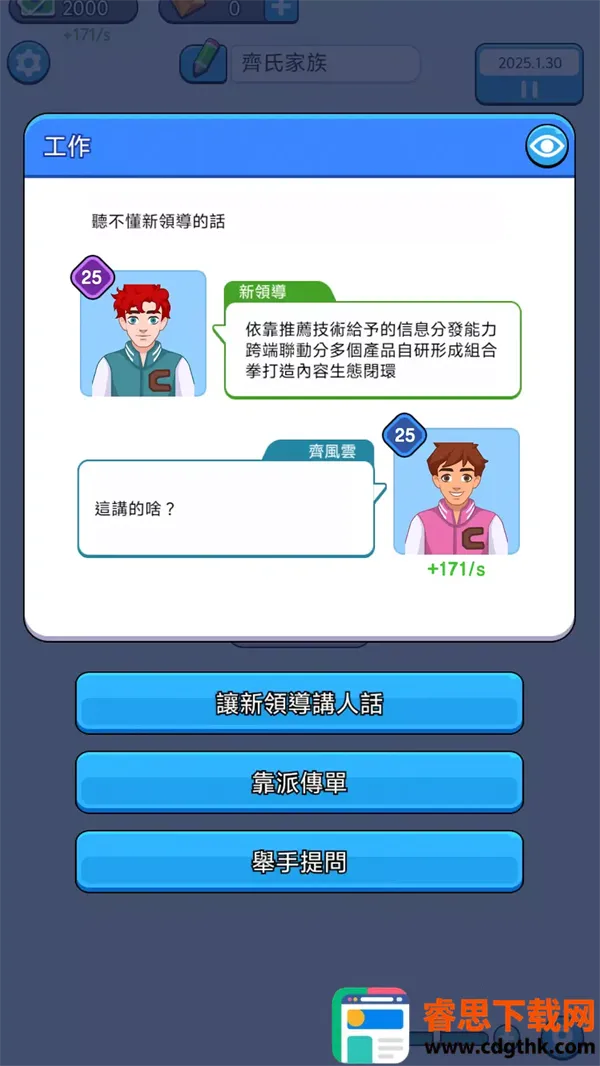Screen dimensions: 600x1066
Task: Pick 舉手提問 as the response
Action: (299, 861)
